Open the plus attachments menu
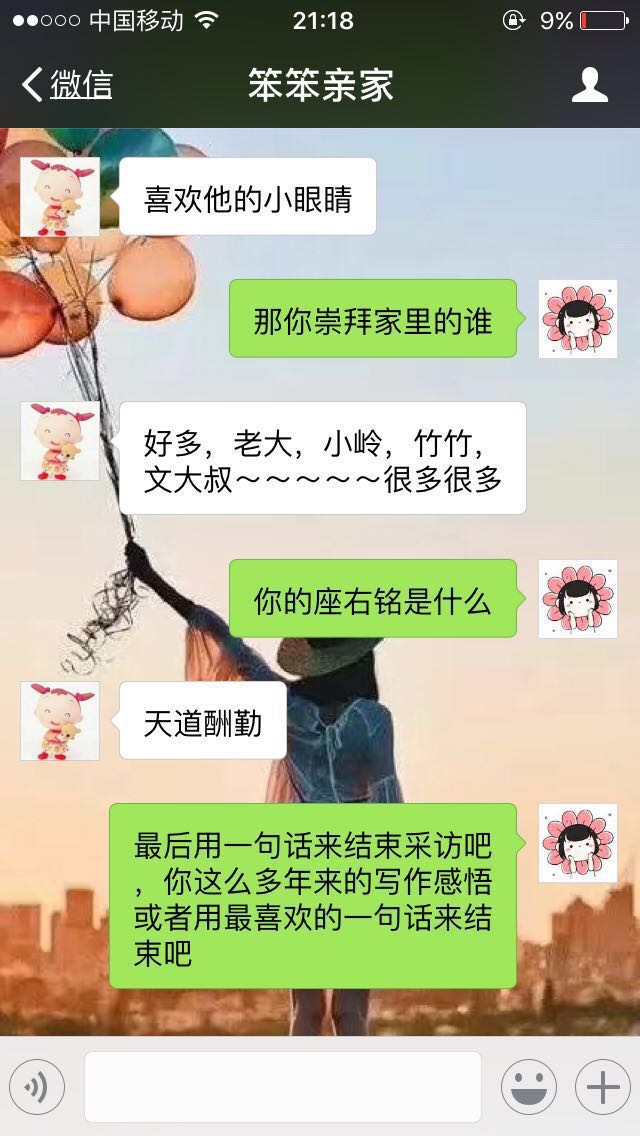Viewport: 640px width, 1136px height. click(x=602, y=1087)
